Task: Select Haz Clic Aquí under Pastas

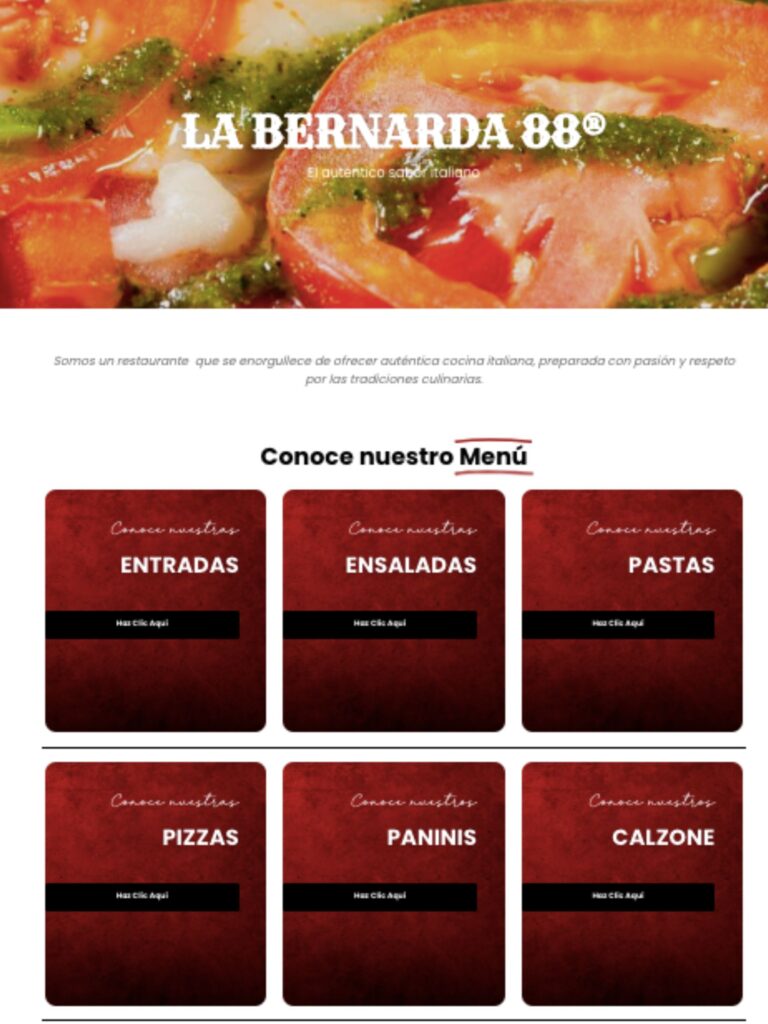Action: coord(618,624)
